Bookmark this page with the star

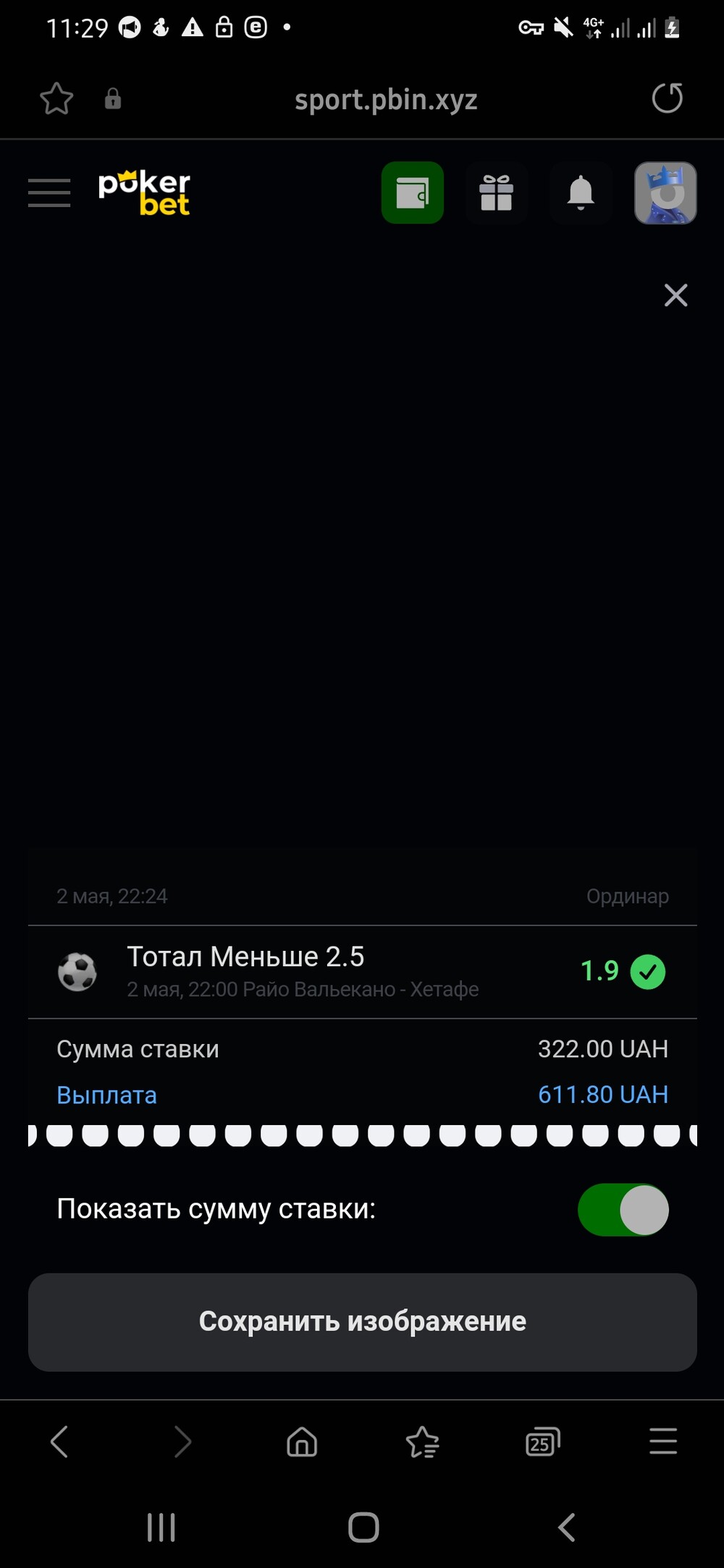tap(56, 99)
